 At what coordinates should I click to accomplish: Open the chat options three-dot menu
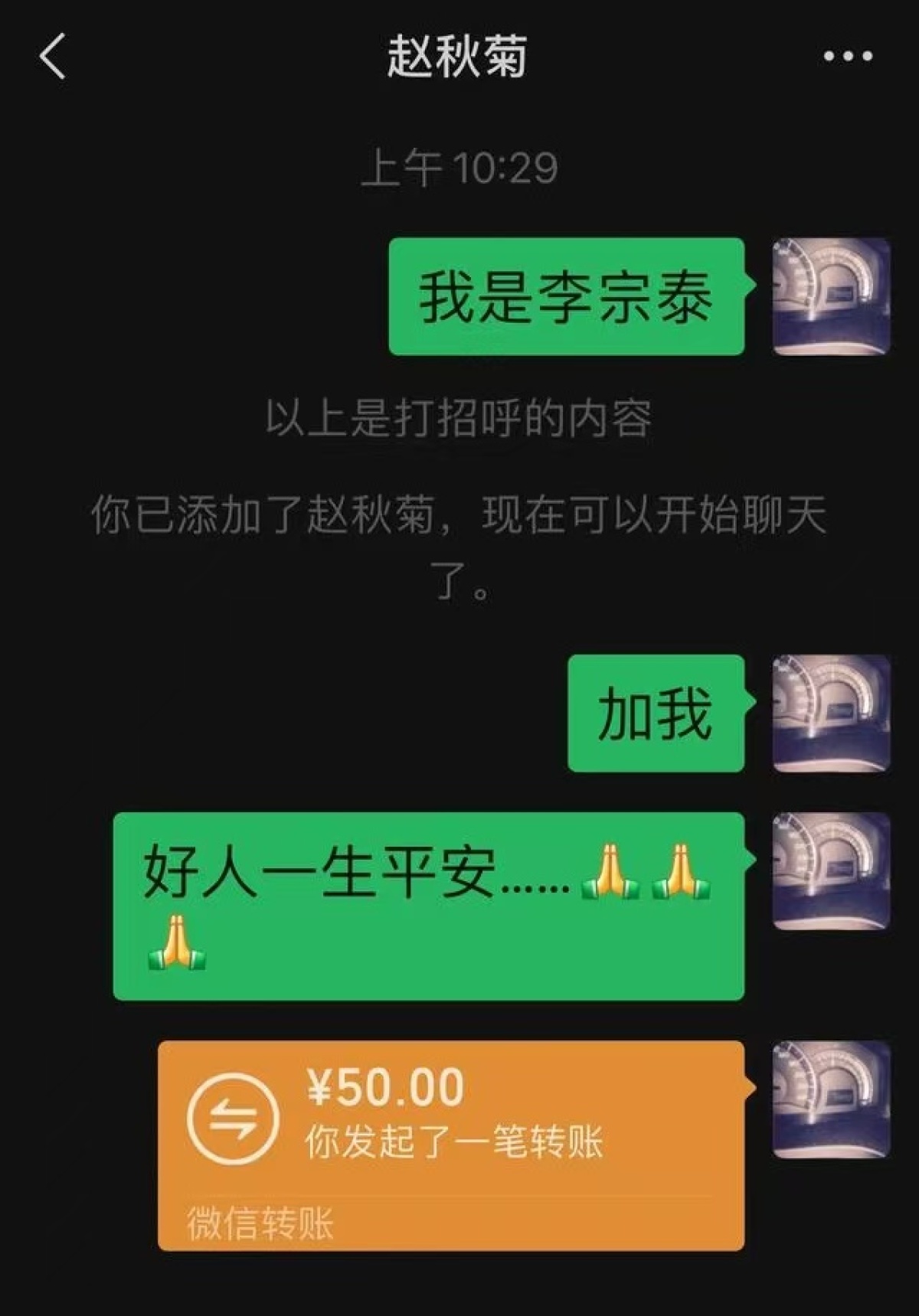pyautogui.click(x=847, y=56)
